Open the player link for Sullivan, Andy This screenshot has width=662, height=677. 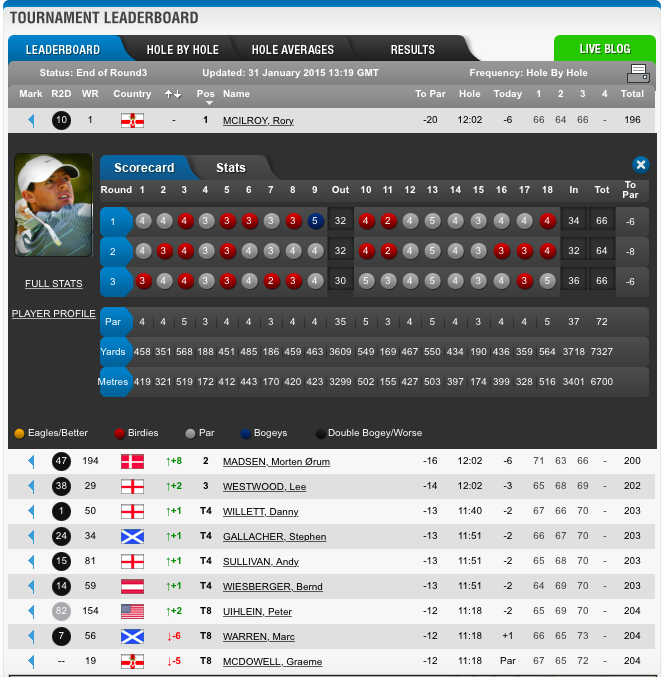tap(260, 562)
